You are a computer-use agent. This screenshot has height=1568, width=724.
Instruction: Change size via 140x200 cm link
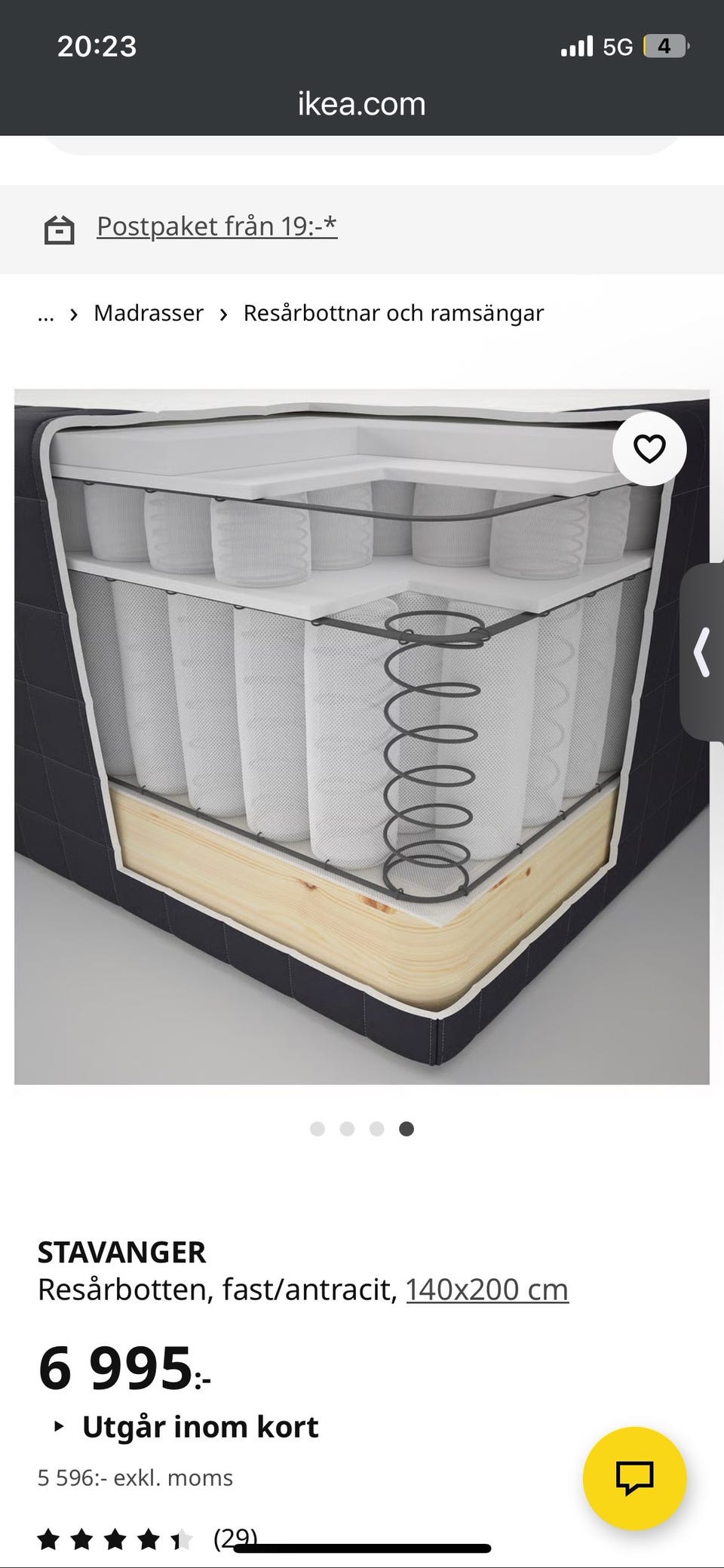[x=487, y=1290]
